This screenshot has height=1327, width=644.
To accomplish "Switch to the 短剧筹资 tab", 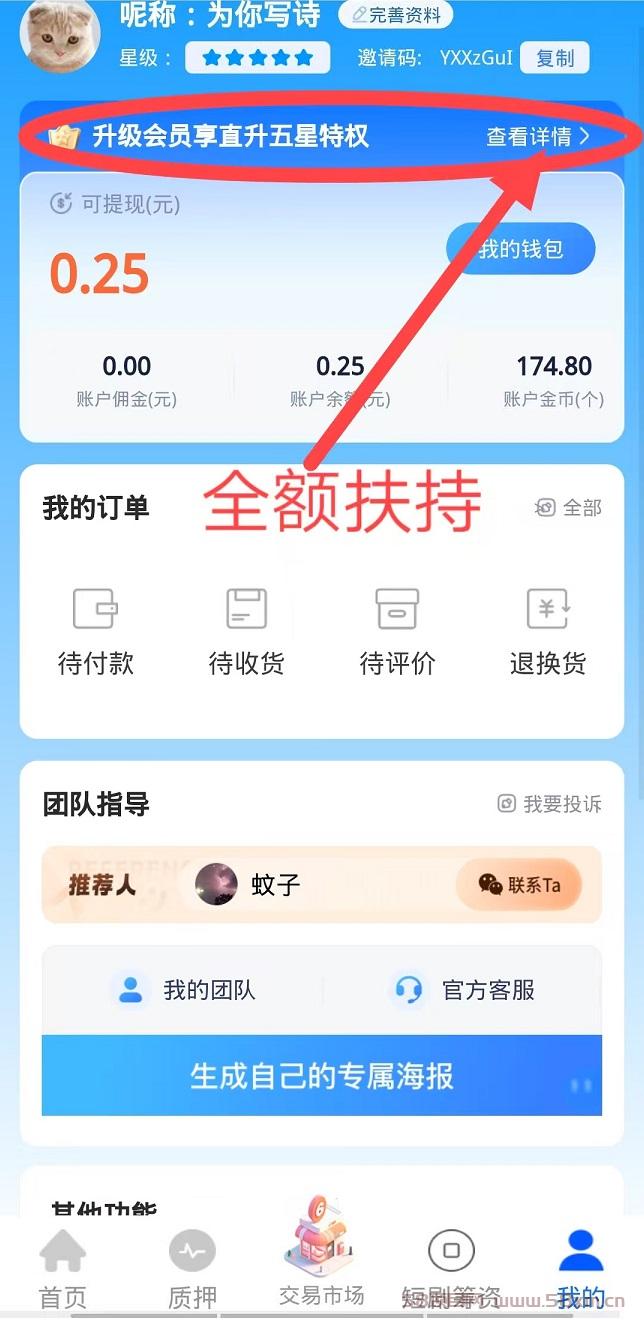I will [x=451, y=1269].
